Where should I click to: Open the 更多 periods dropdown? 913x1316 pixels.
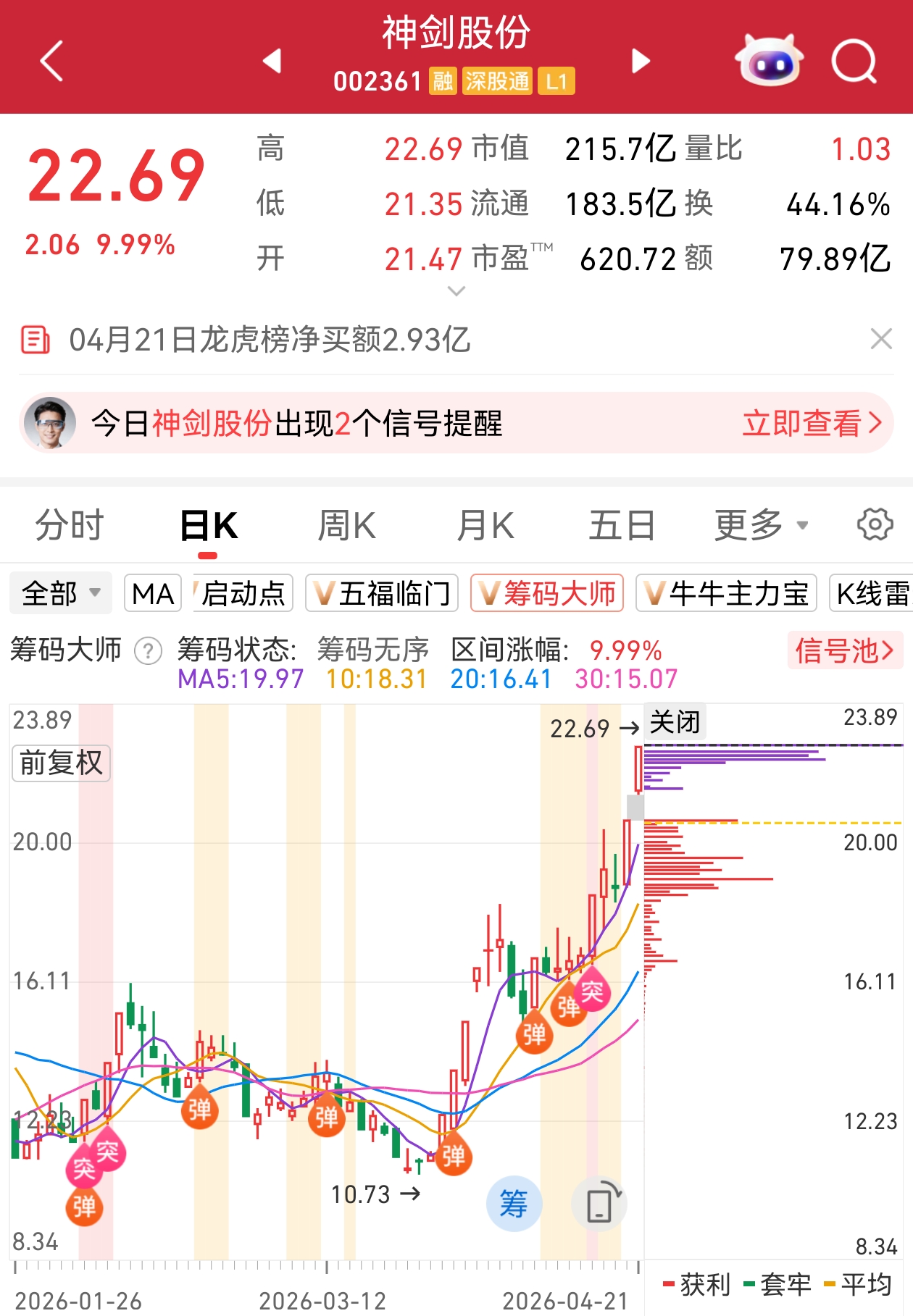761,525
